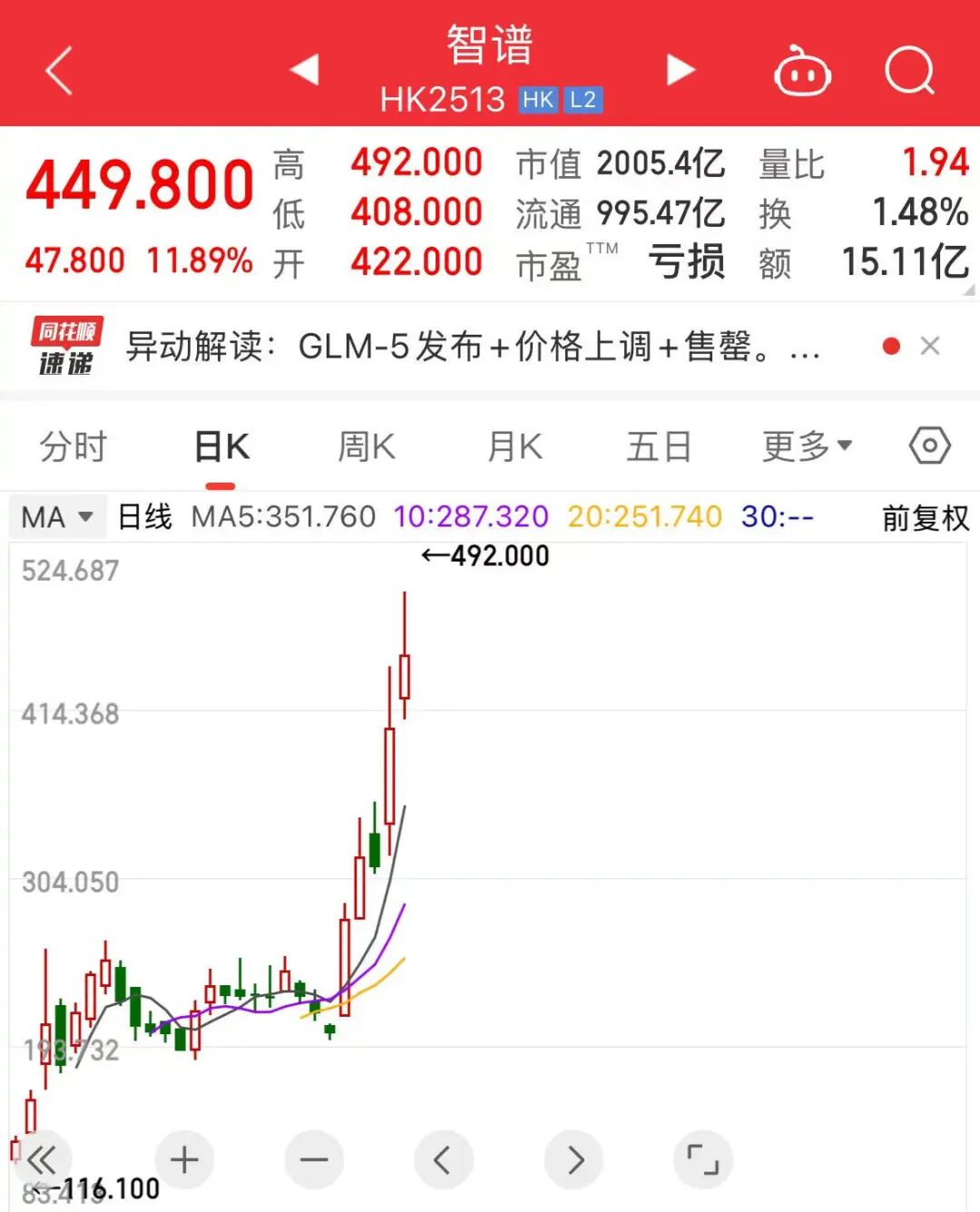Zoom in the chart with plus button

tap(184, 1159)
